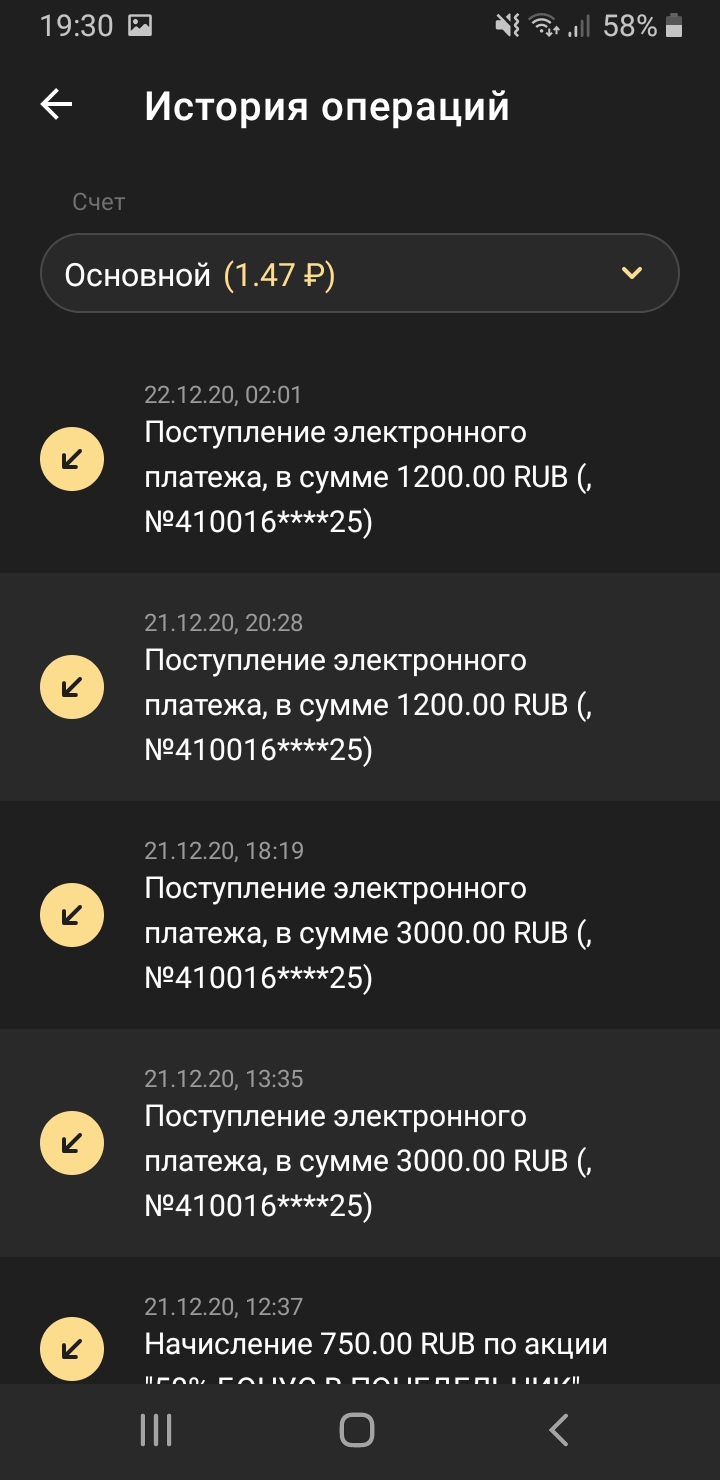
Task: View the 21.12.20, 13:35 transaction
Action: click(360, 1143)
